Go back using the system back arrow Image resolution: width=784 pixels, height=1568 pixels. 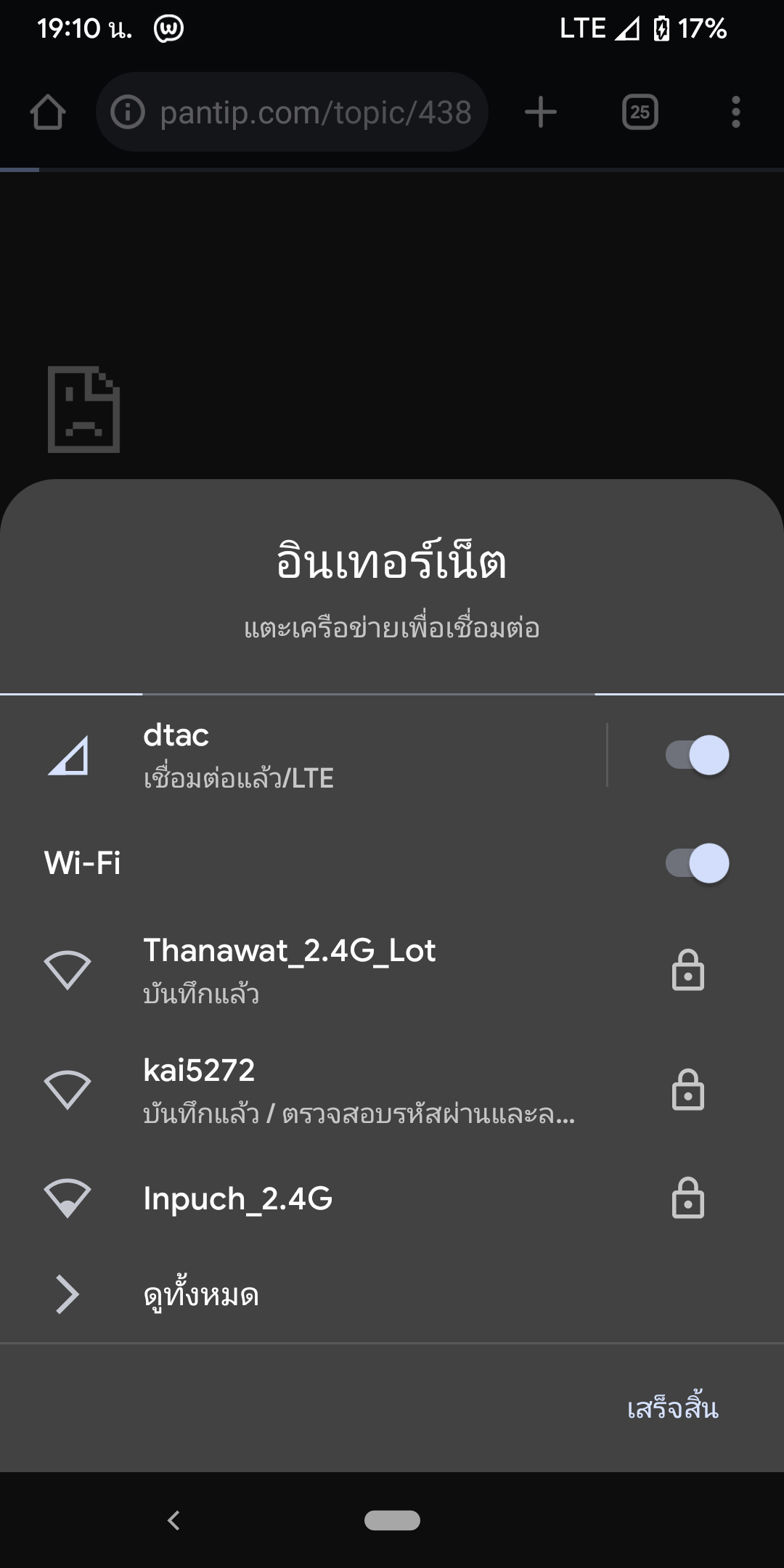(173, 1520)
